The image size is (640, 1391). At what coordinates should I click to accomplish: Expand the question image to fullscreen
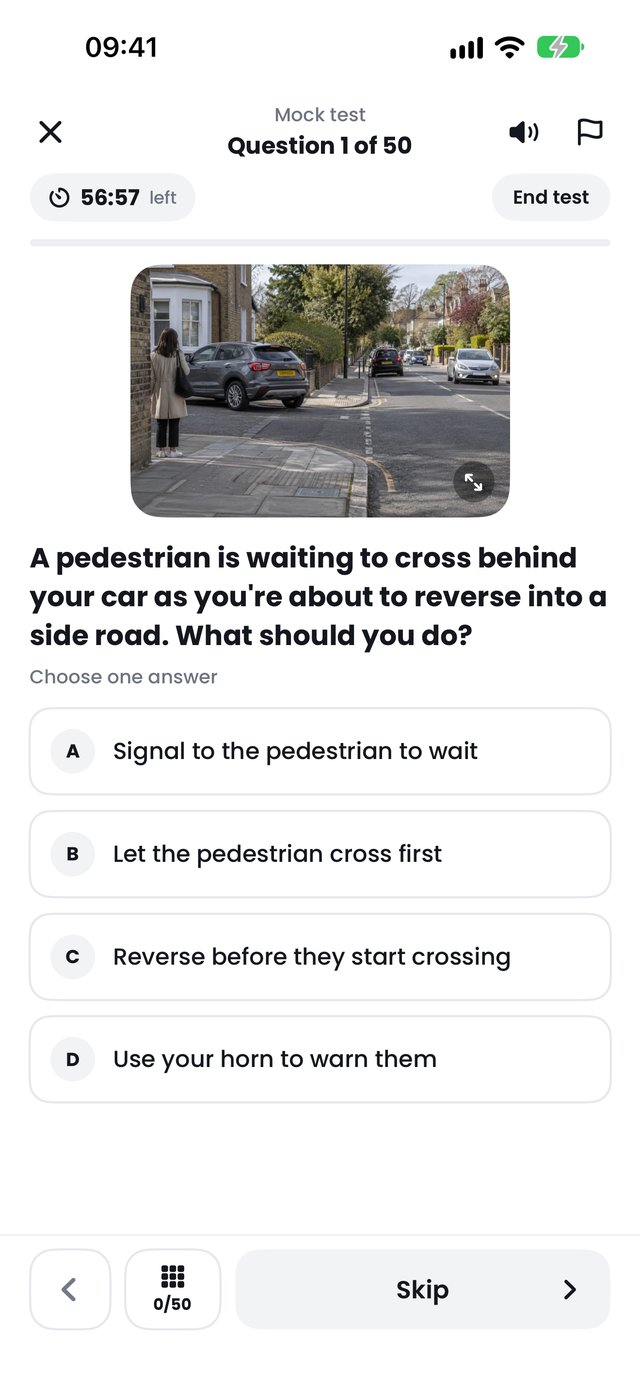click(x=473, y=483)
